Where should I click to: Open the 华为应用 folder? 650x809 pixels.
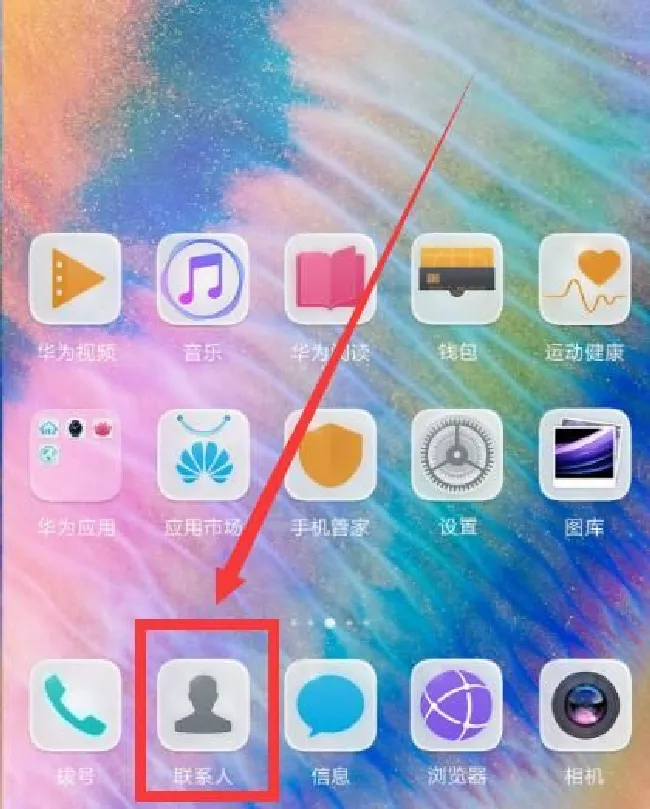75,455
